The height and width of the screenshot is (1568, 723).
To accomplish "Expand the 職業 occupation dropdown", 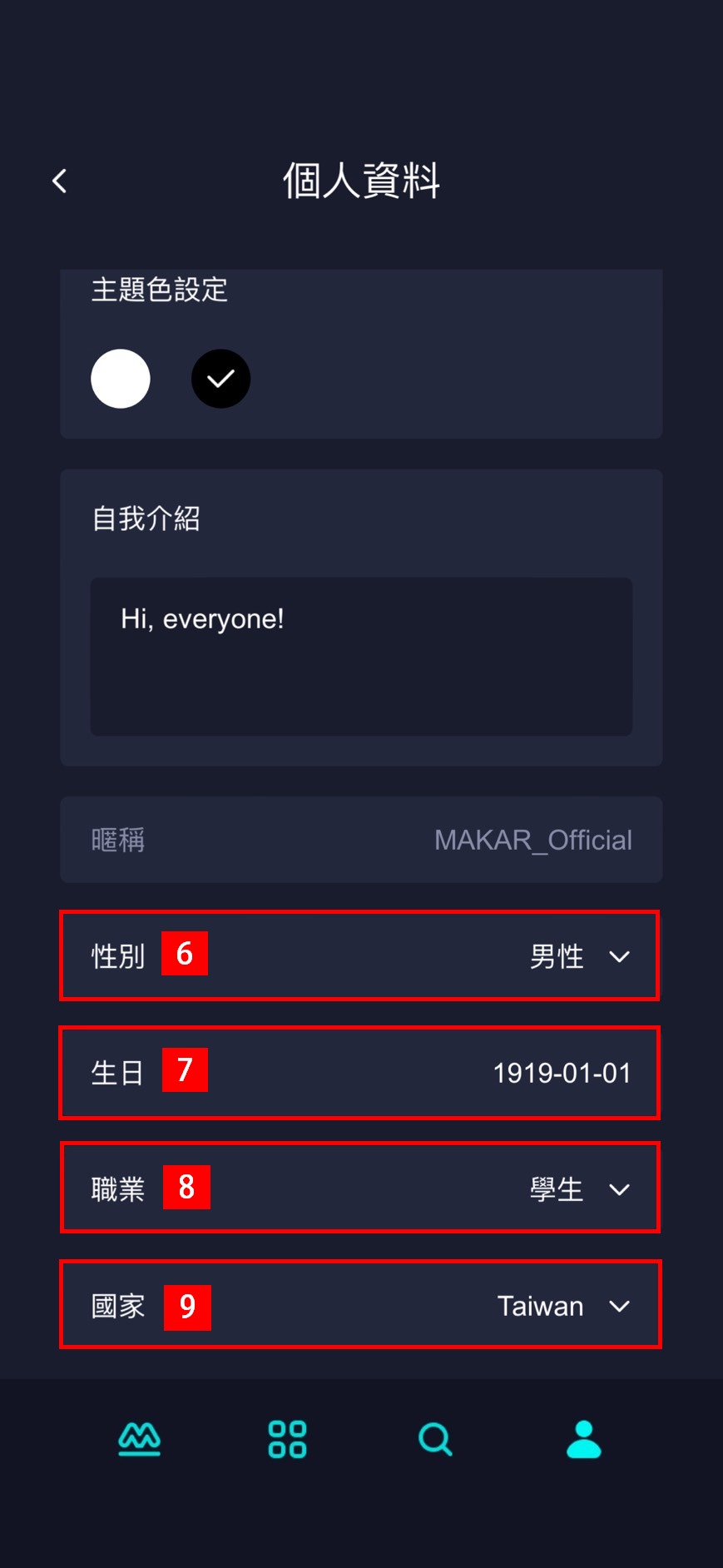I will (x=618, y=1189).
